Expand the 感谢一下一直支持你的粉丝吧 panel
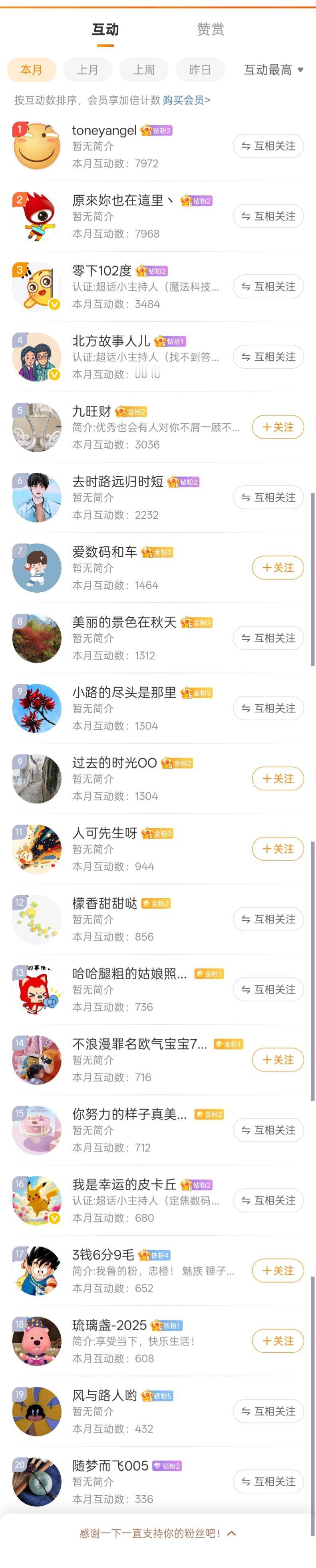The height and width of the screenshot is (1568, 316). (x=158, y=1533)
